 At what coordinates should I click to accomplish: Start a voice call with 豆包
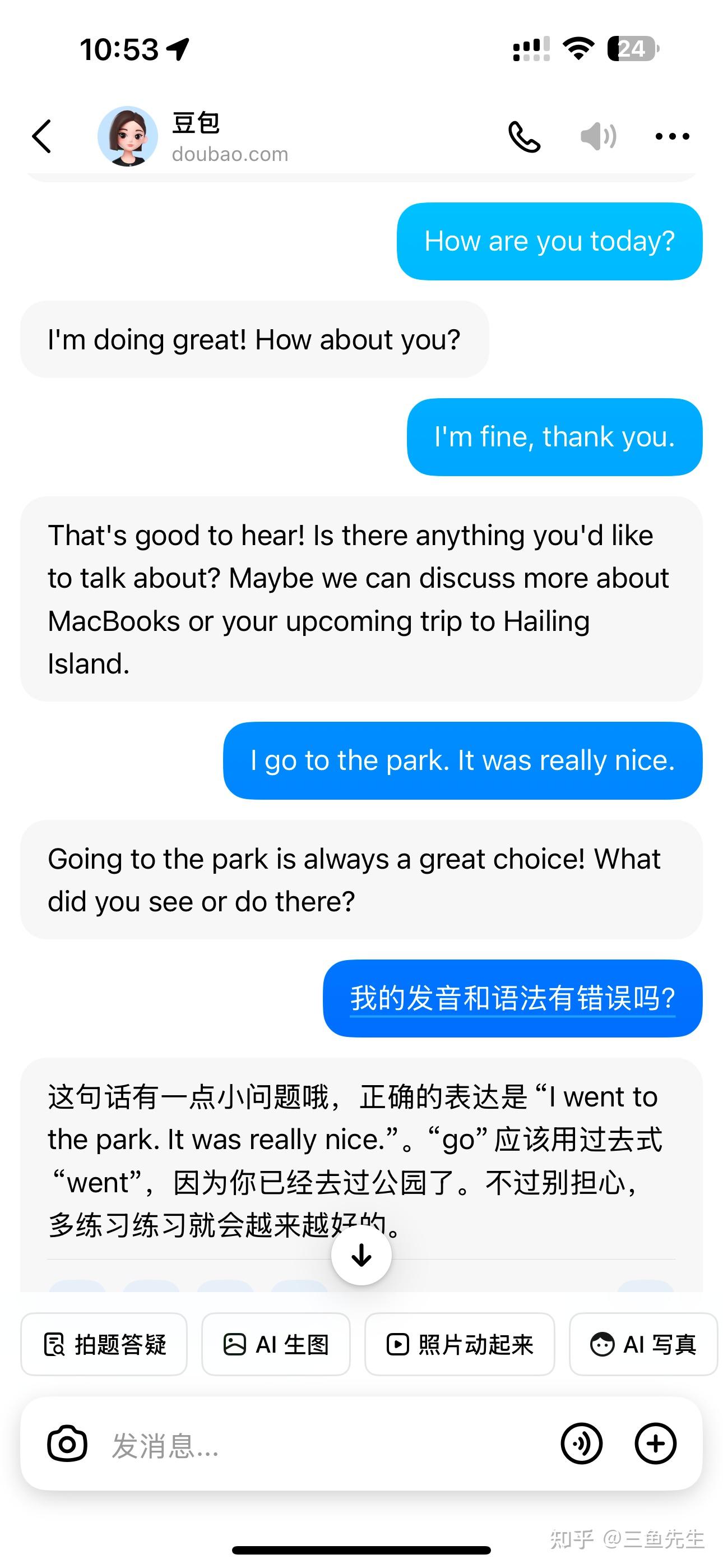pos(524,136)
